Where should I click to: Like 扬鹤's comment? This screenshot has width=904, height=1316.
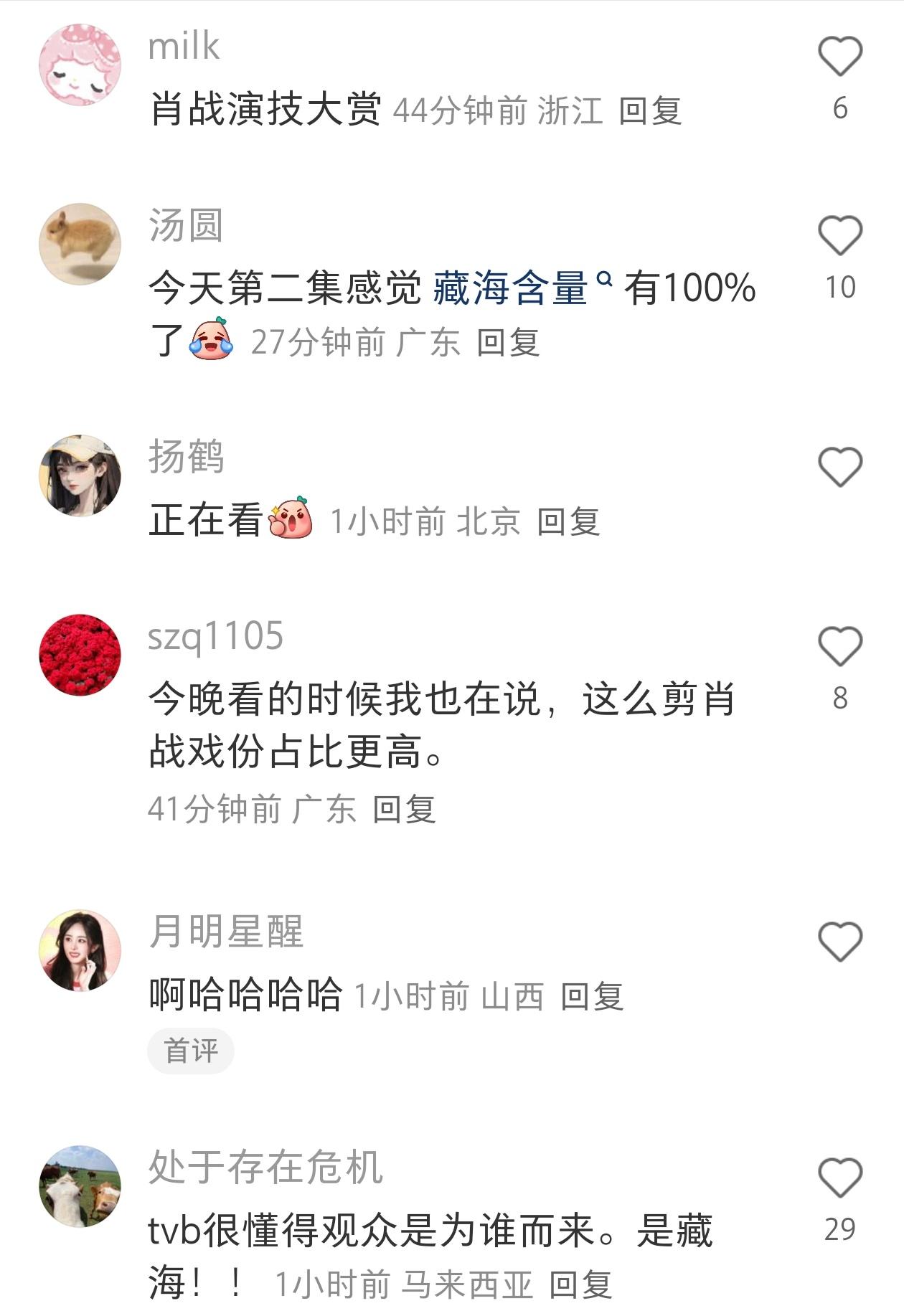(839, 467)
